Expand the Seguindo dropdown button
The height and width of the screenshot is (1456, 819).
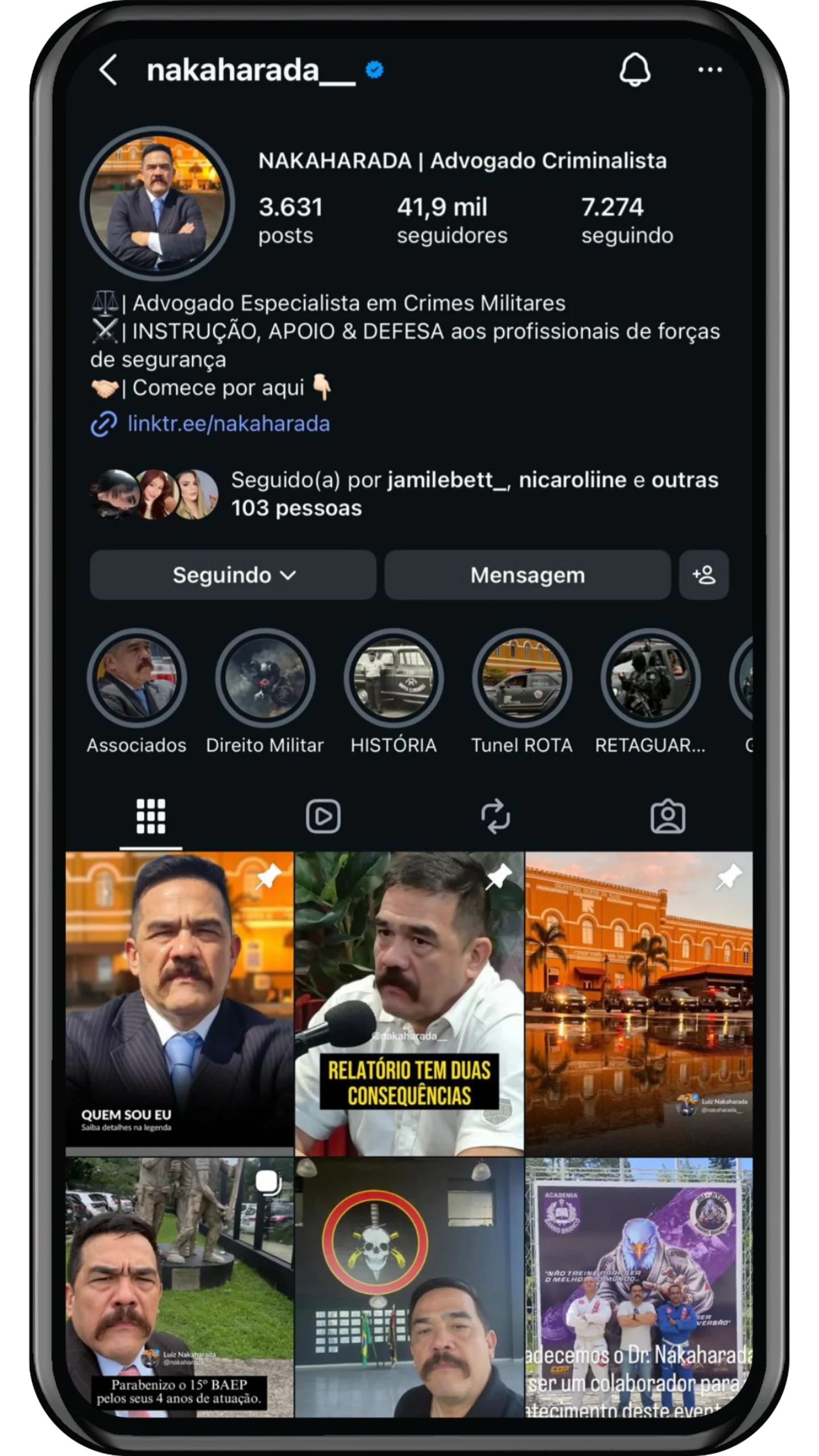233,575
